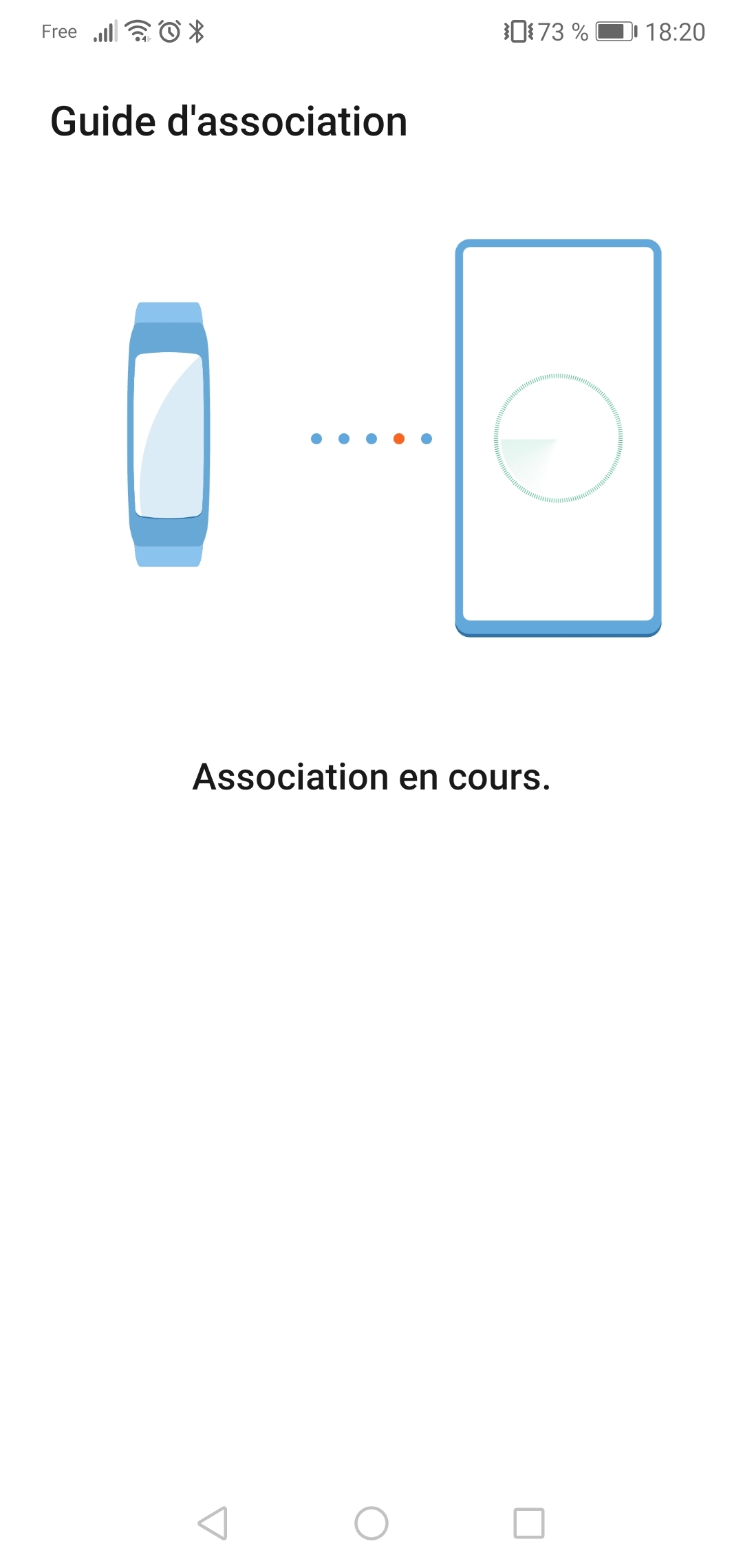This screenshot has width=743, height=1568.
Task: Tap the Wi-Fi signal icon
Action: (x=138, y=31)
